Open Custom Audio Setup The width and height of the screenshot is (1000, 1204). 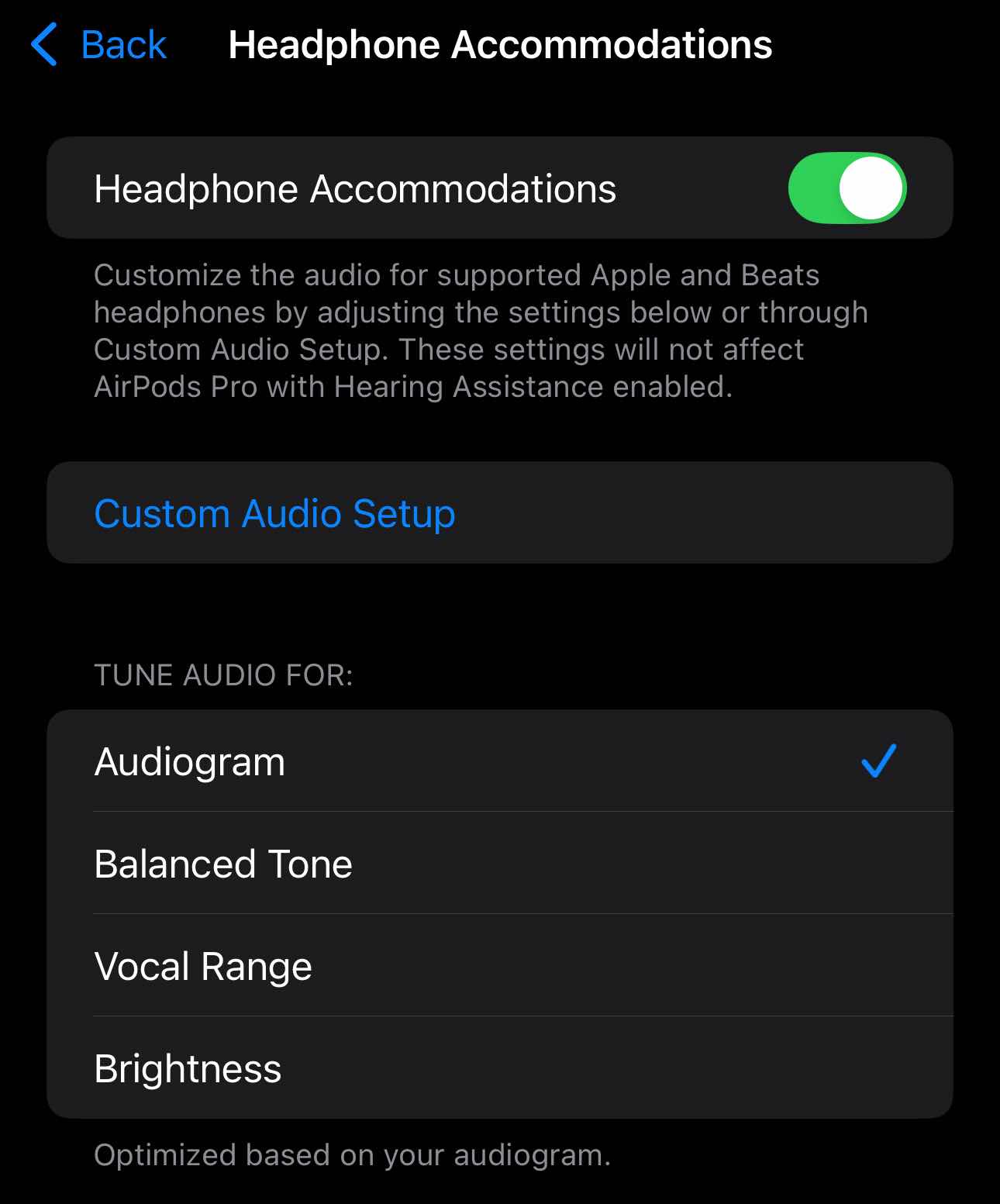274,513
